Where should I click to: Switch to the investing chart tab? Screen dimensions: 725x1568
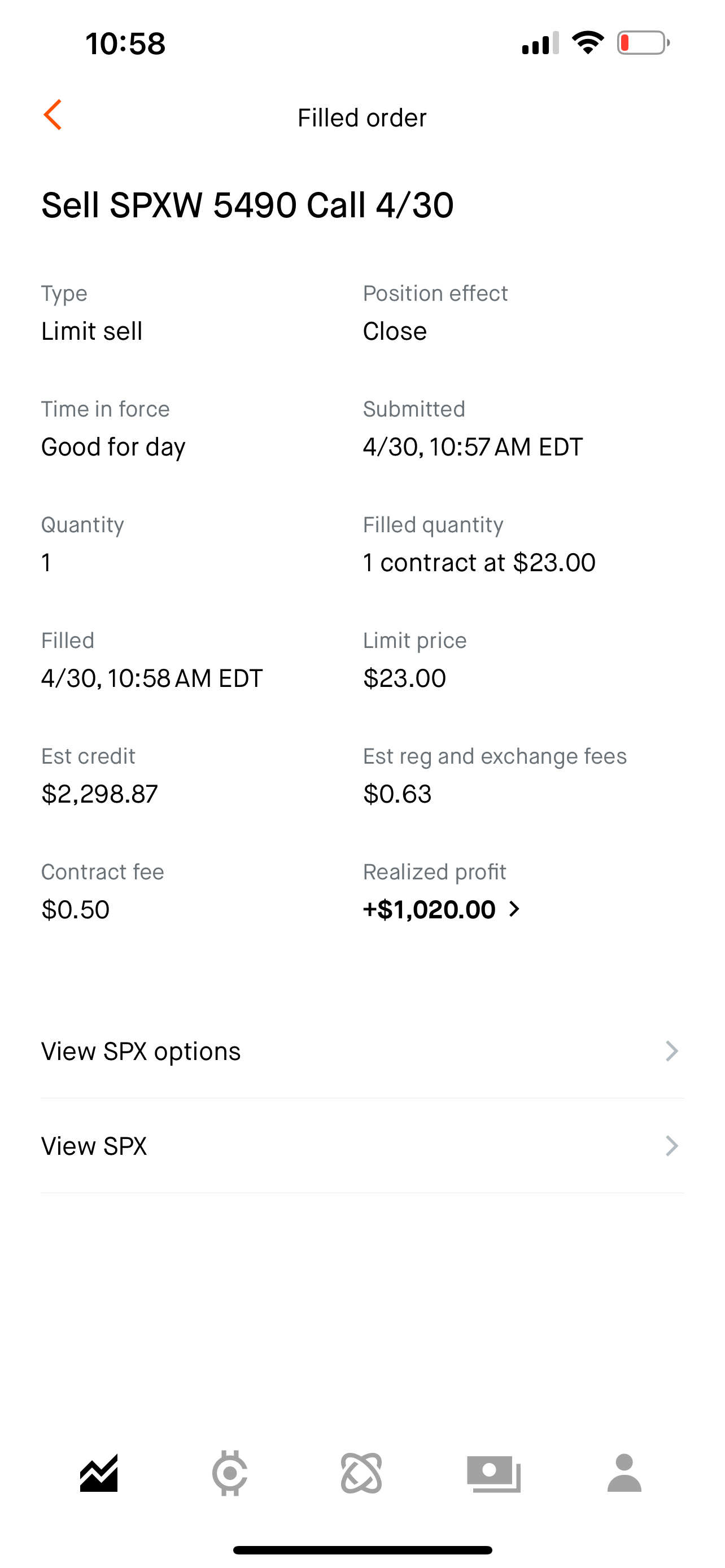tap(99, 1474)
